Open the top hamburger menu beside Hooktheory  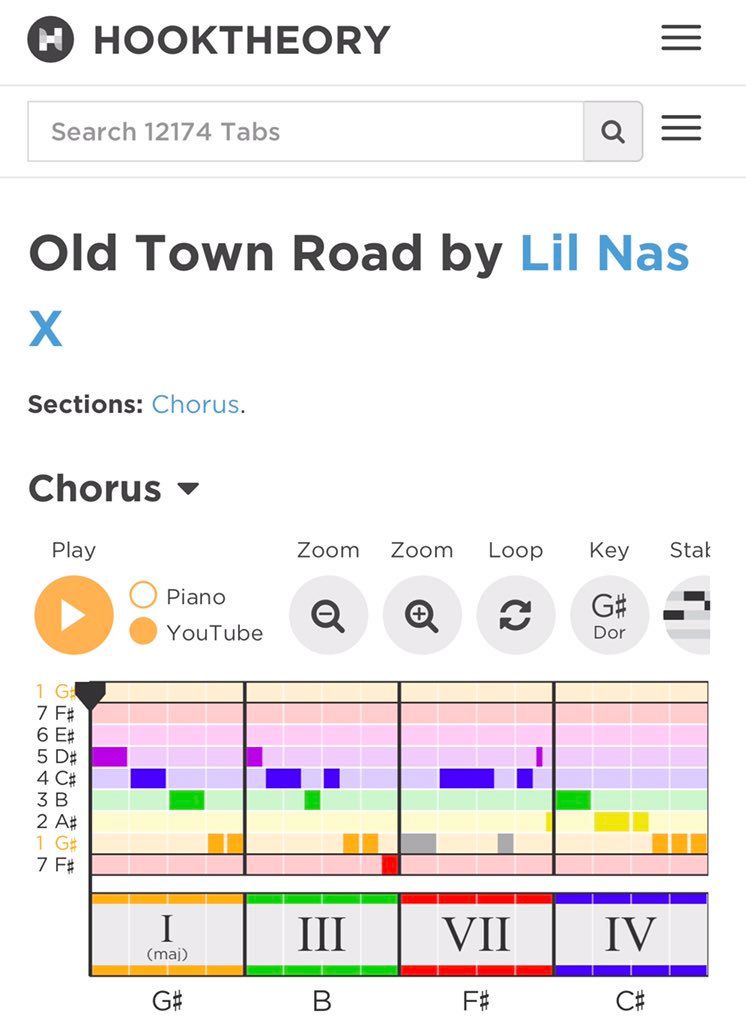click(681, 39)
